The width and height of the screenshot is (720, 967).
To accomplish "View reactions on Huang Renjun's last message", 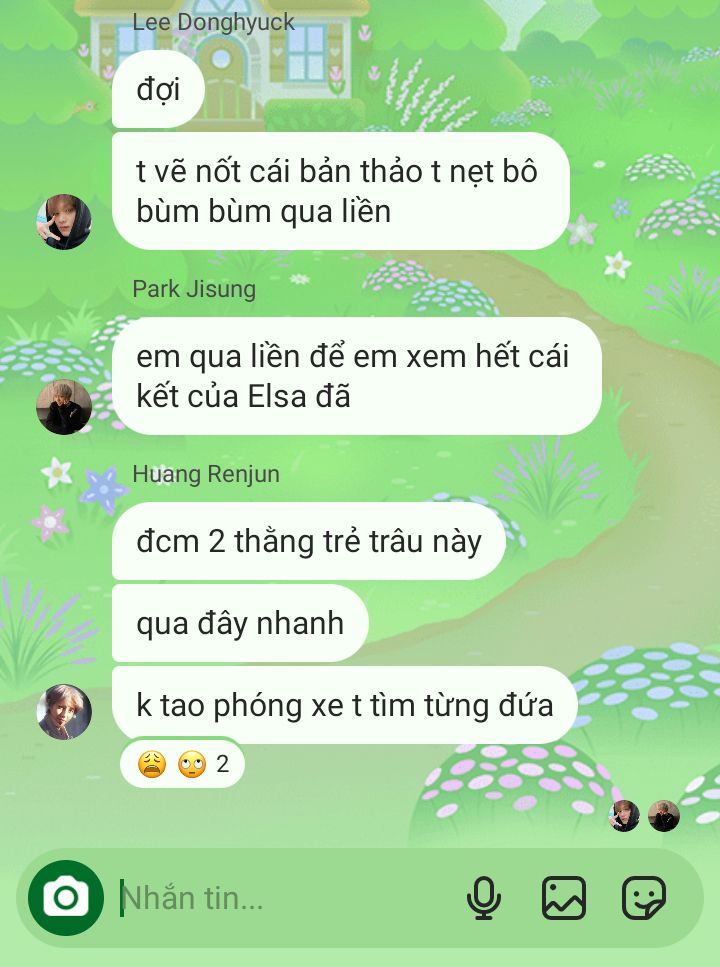I will tap(183, 764).
